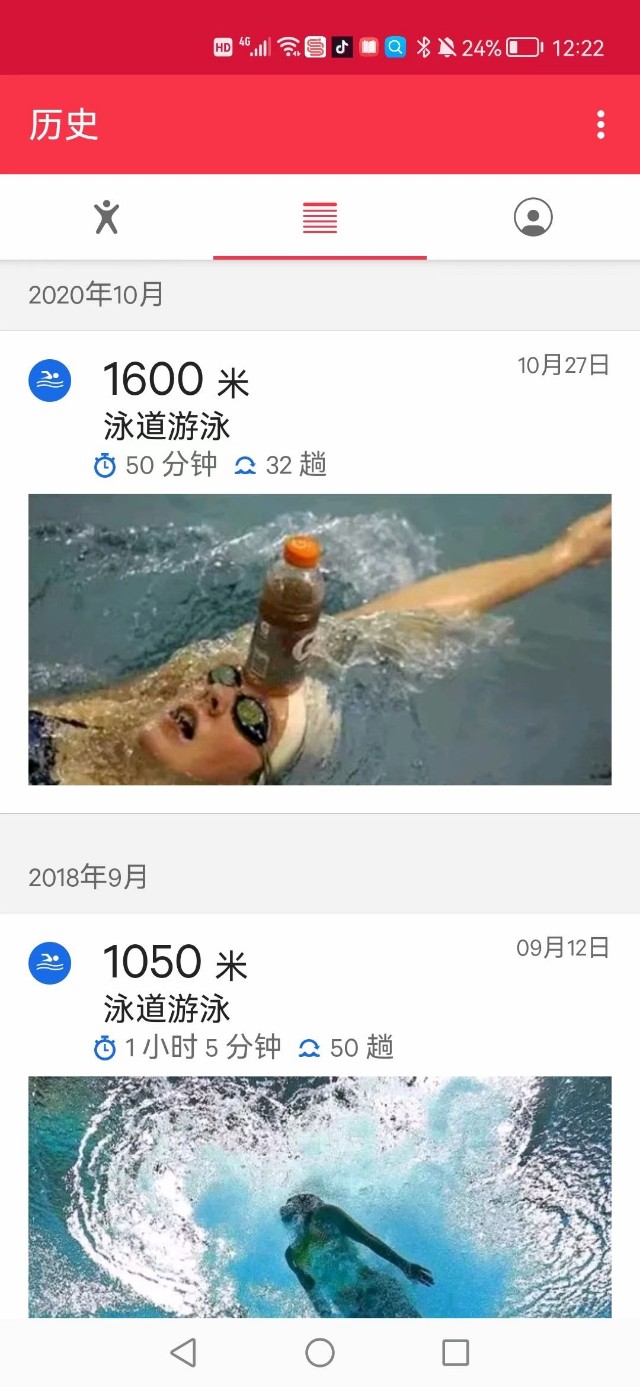Open the three-dot overflow menu
Viewport: 640px width, 1387px height.
pos(600,125)
